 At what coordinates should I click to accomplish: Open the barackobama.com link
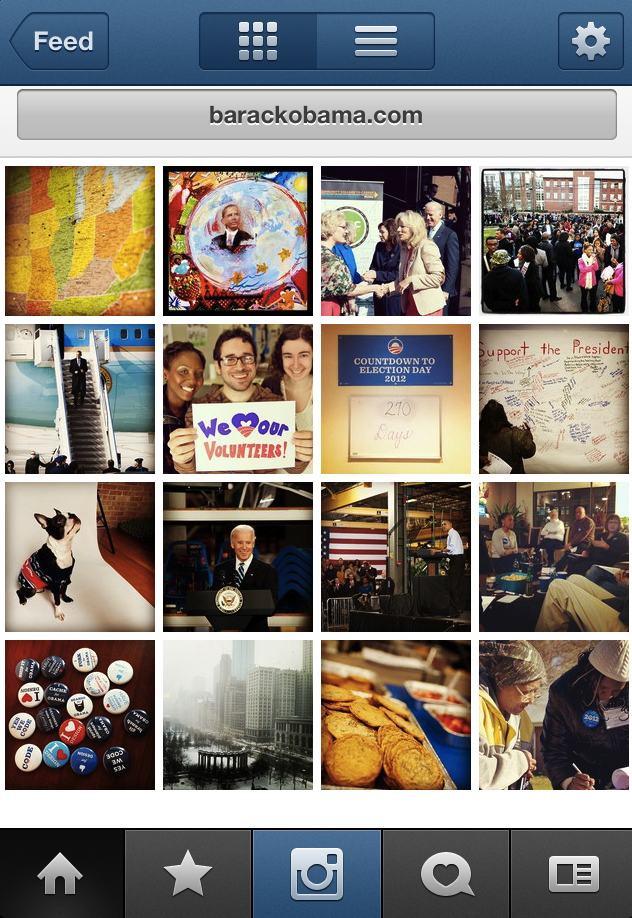pyautogui.click(x=316, y=115)
